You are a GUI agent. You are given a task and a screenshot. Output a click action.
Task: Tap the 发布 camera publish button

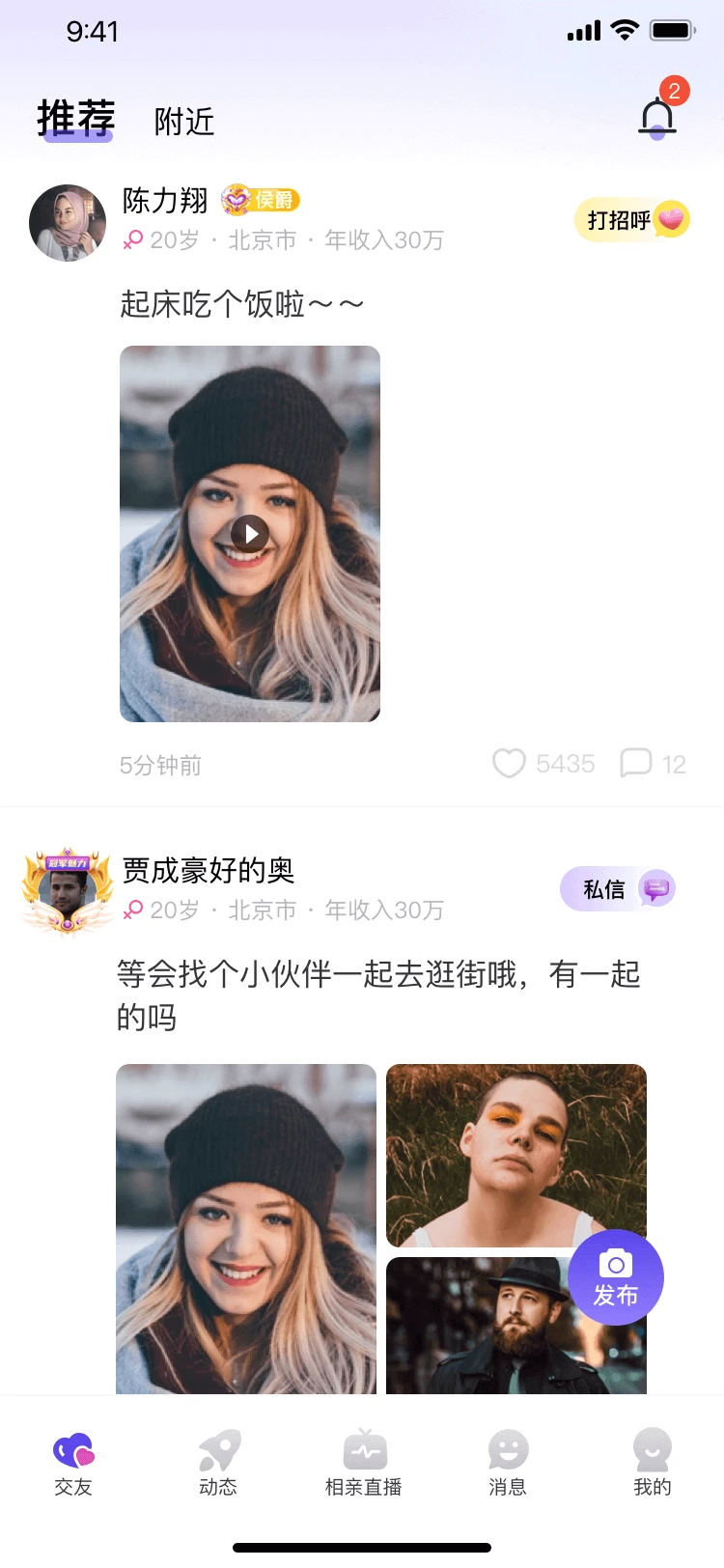[616, 1276]
